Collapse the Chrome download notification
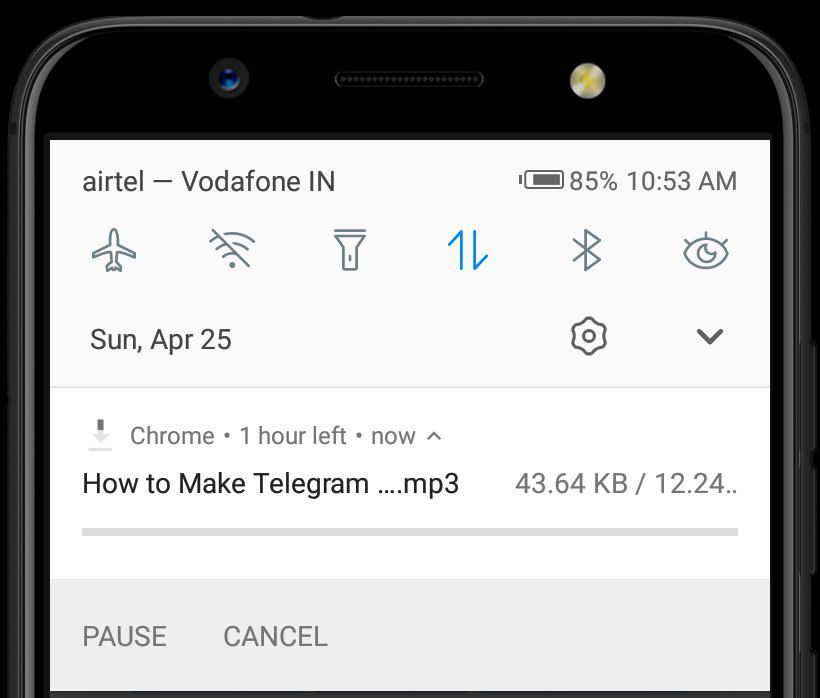The height and width of the screenshot is (698, 820). pos(434,436)
